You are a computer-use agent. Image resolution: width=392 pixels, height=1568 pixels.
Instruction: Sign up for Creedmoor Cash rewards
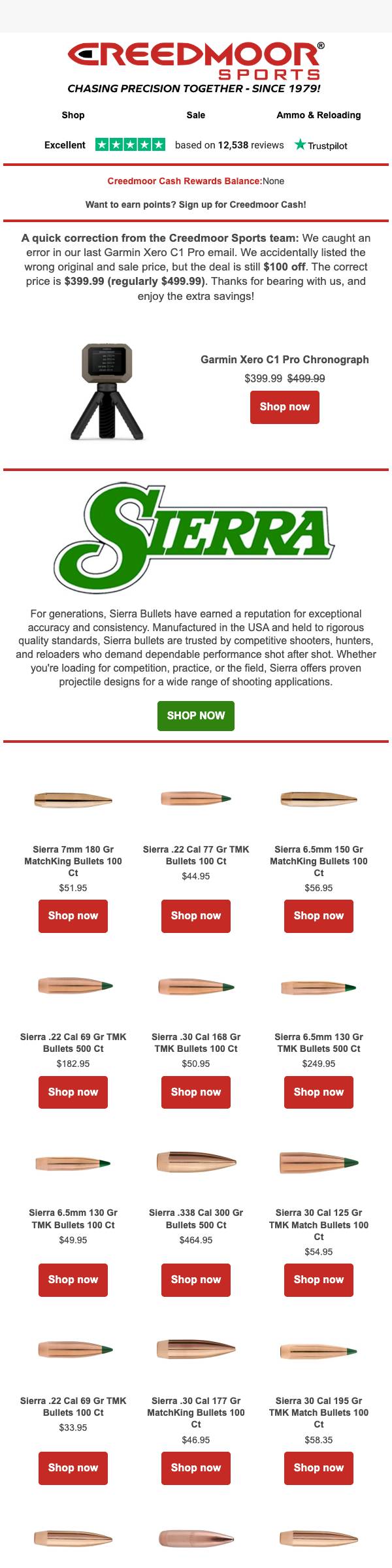point(196,204)
